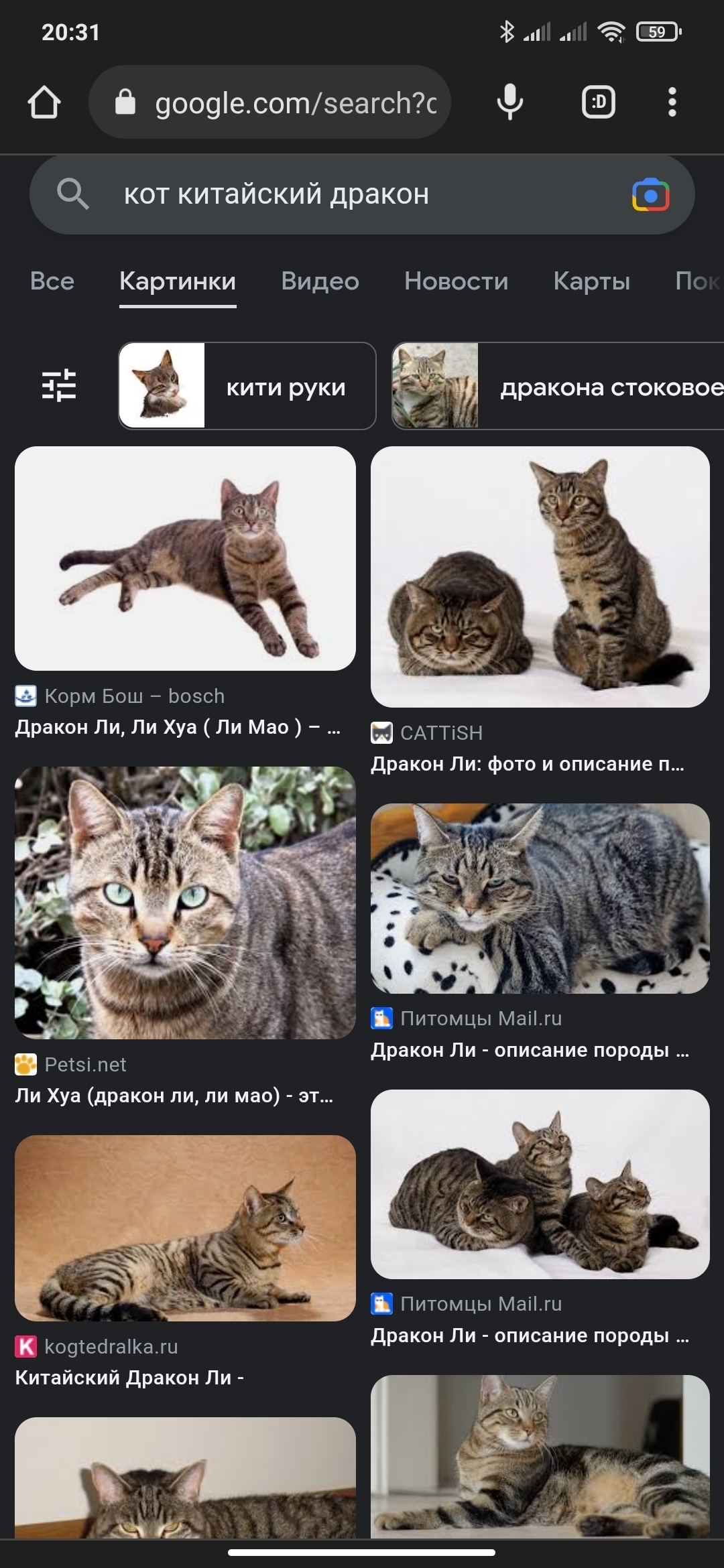724x1568 pixels.
Task: Switch to the Все tab
Action: [52, 281]
